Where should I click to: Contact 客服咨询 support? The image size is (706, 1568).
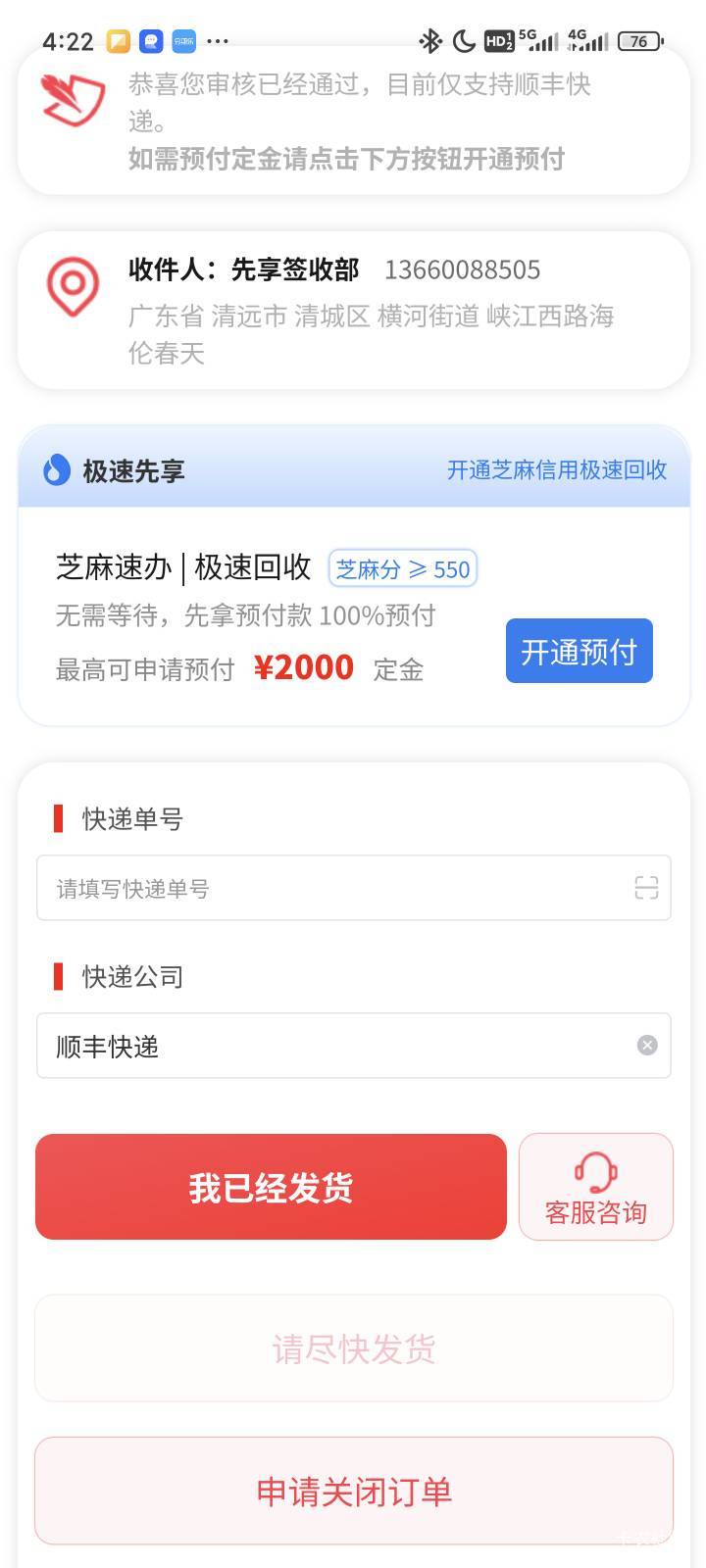click(x=596, y=1187)
